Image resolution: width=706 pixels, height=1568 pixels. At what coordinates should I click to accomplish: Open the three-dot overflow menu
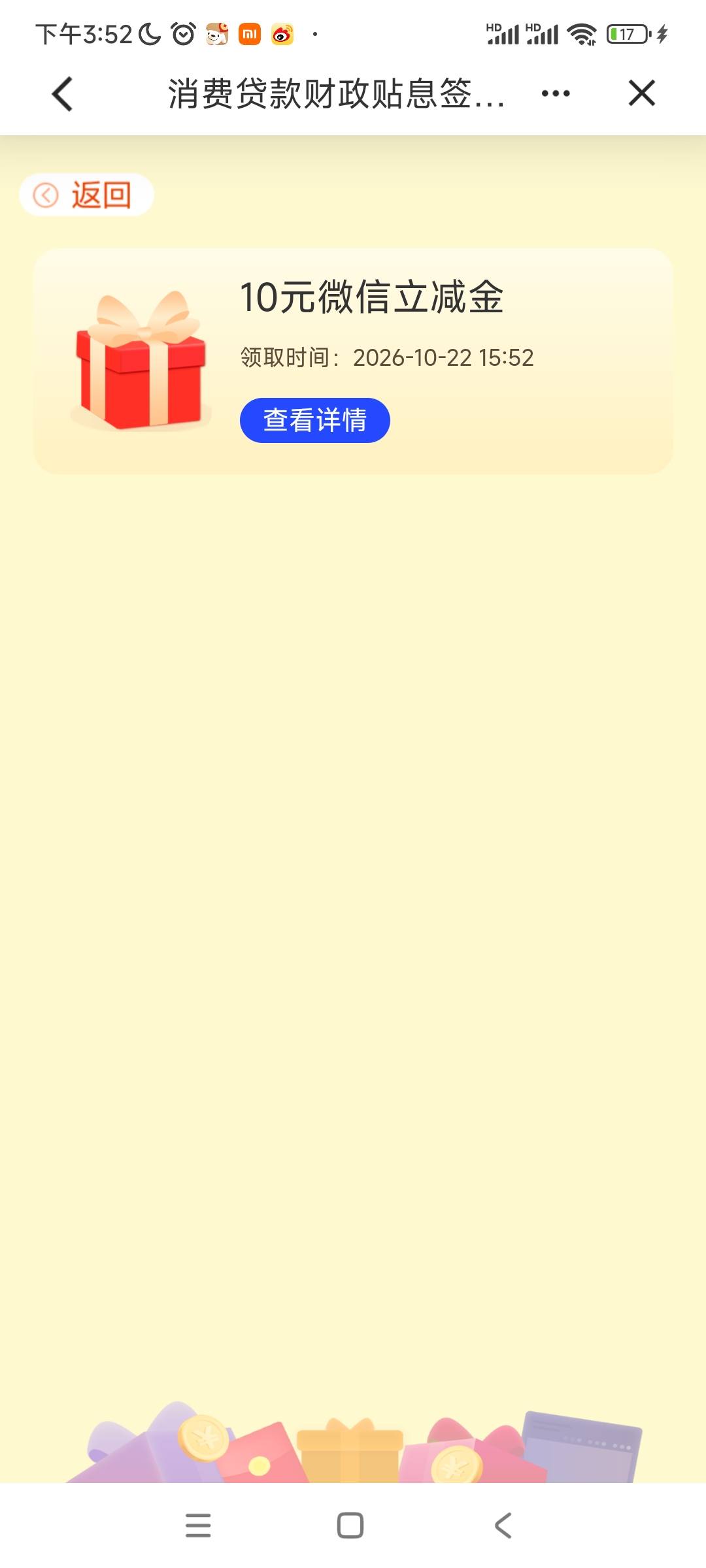556,93
